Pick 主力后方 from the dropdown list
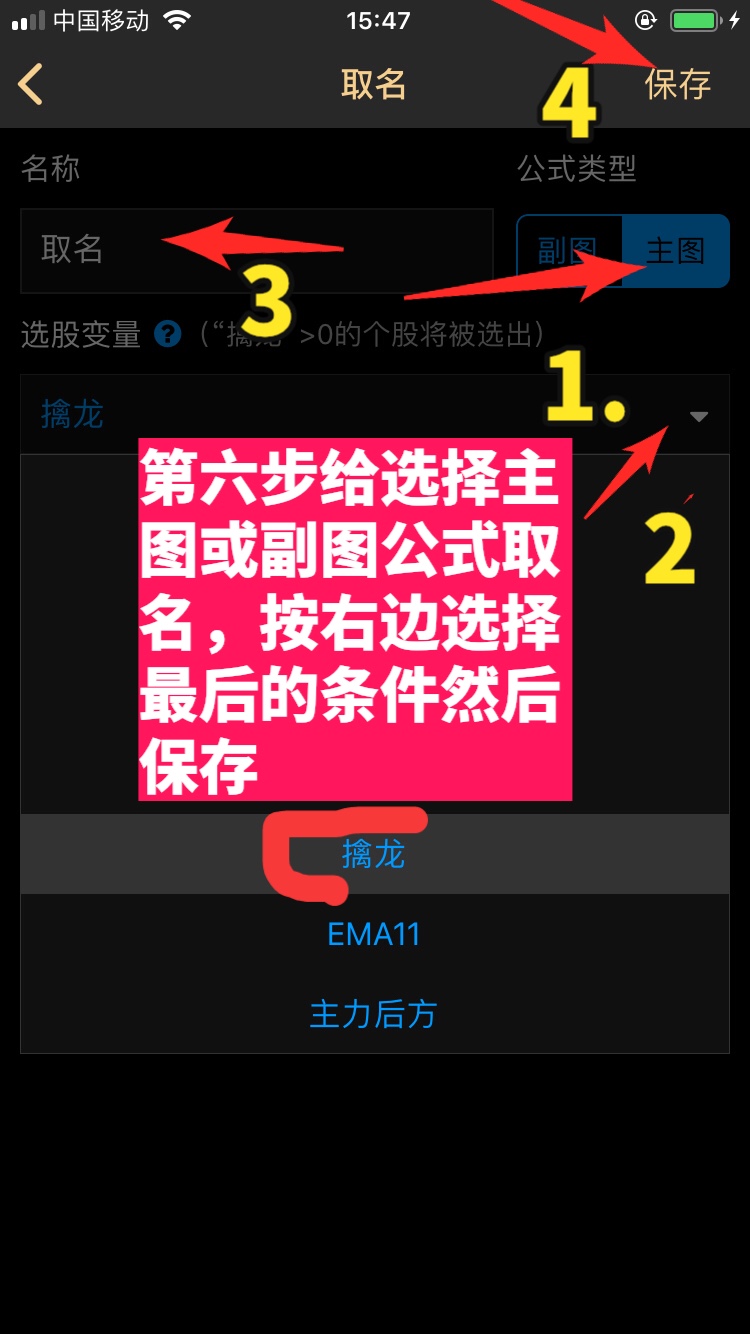This screenshot has width=750, height=1334. coord(373,1014)
